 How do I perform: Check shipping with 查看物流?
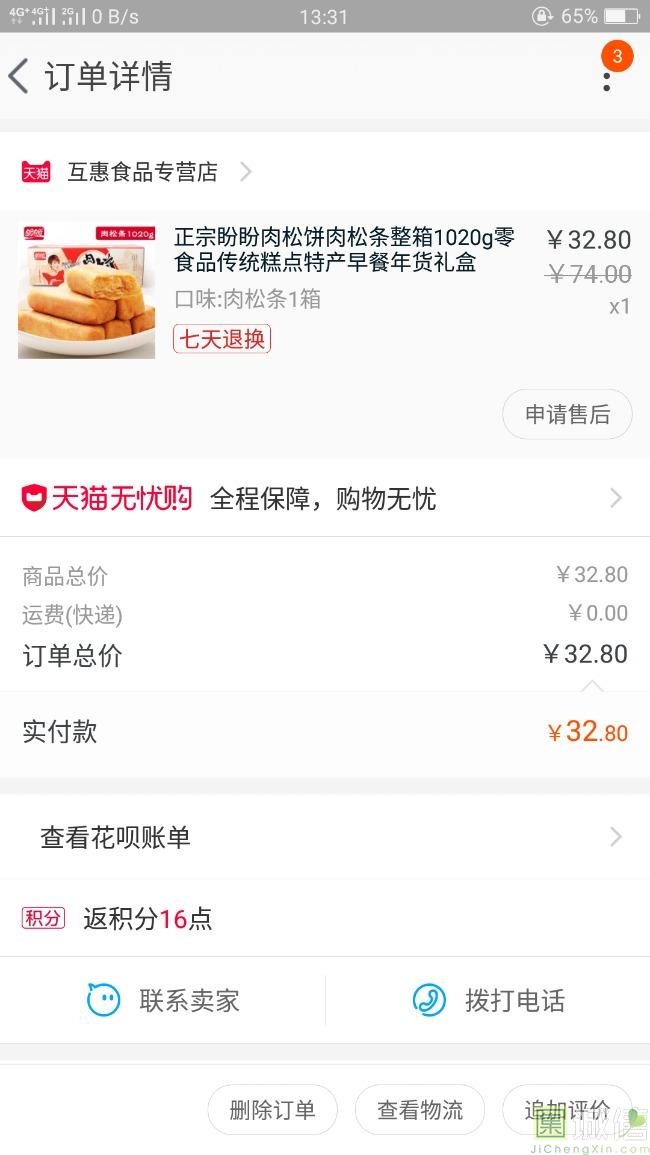(420, 1109)
